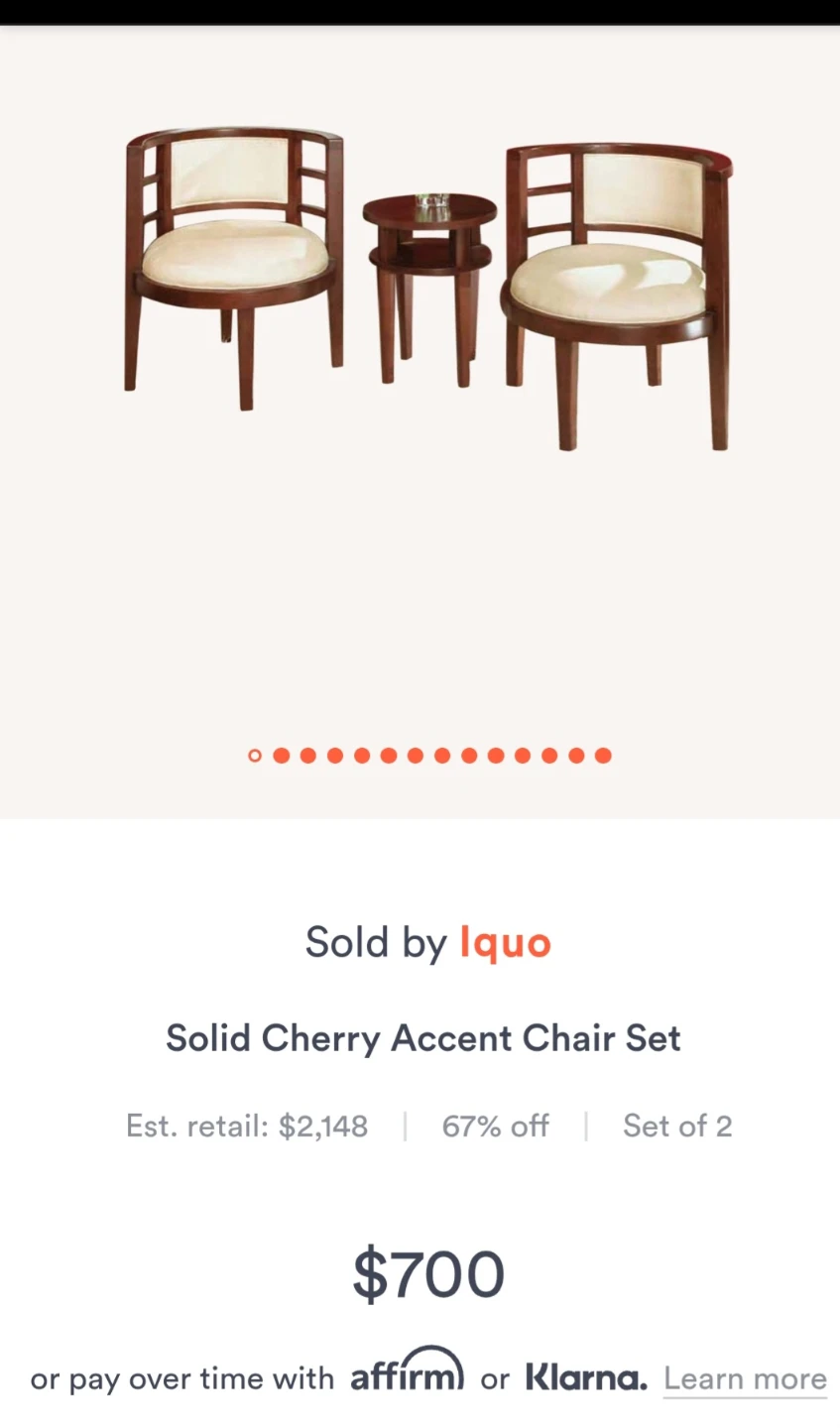The image size is (840, 1428).
Task: Tap the "Set of 2" label
Action: pyautogui.click(x=677, y=1126)
